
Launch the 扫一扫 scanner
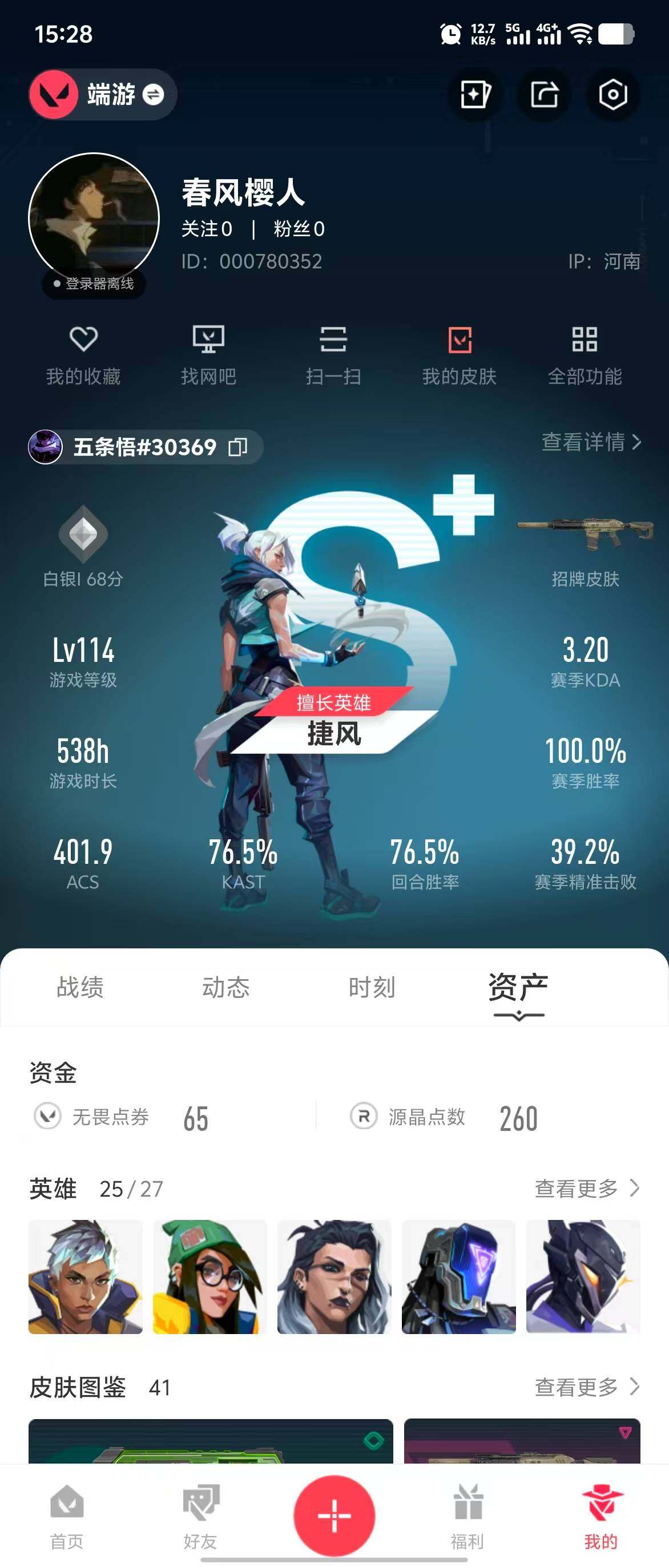[333, 355]
